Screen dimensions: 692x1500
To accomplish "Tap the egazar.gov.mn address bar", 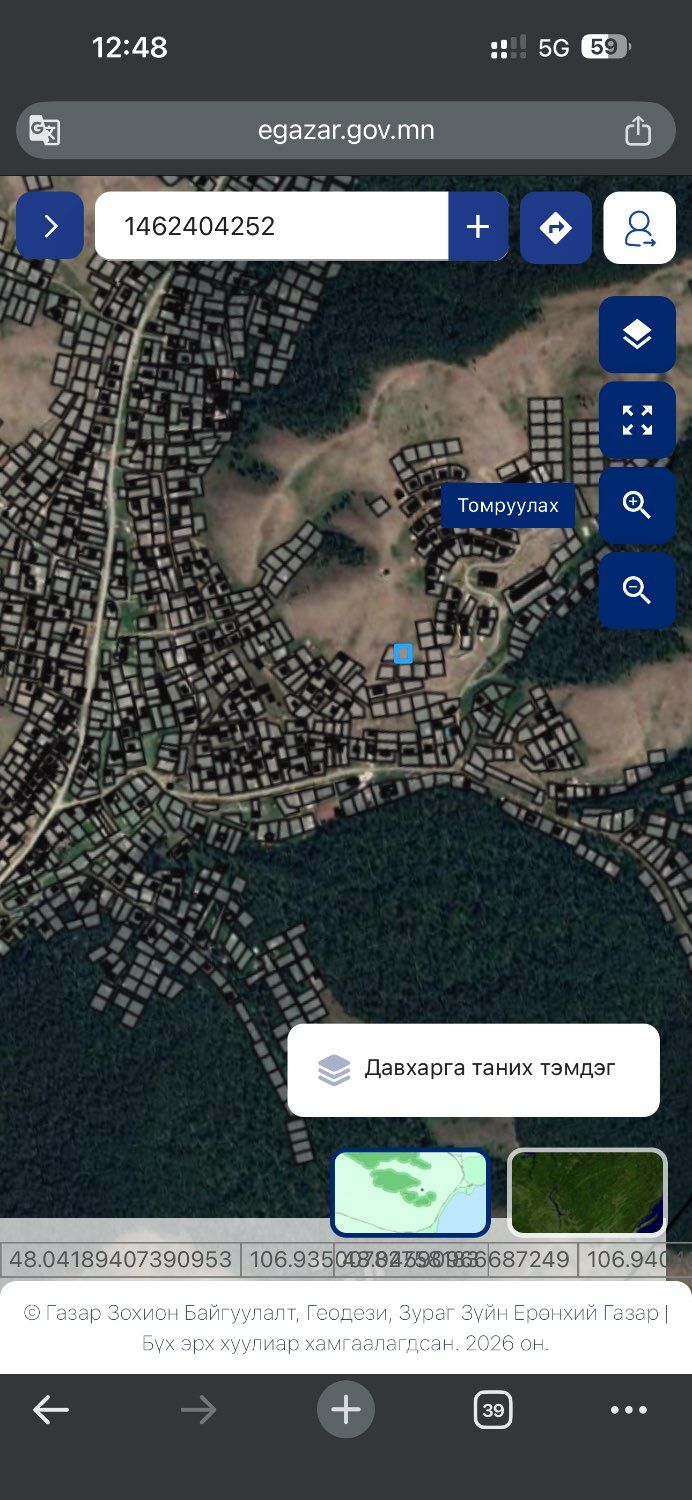I will point(346,131).
